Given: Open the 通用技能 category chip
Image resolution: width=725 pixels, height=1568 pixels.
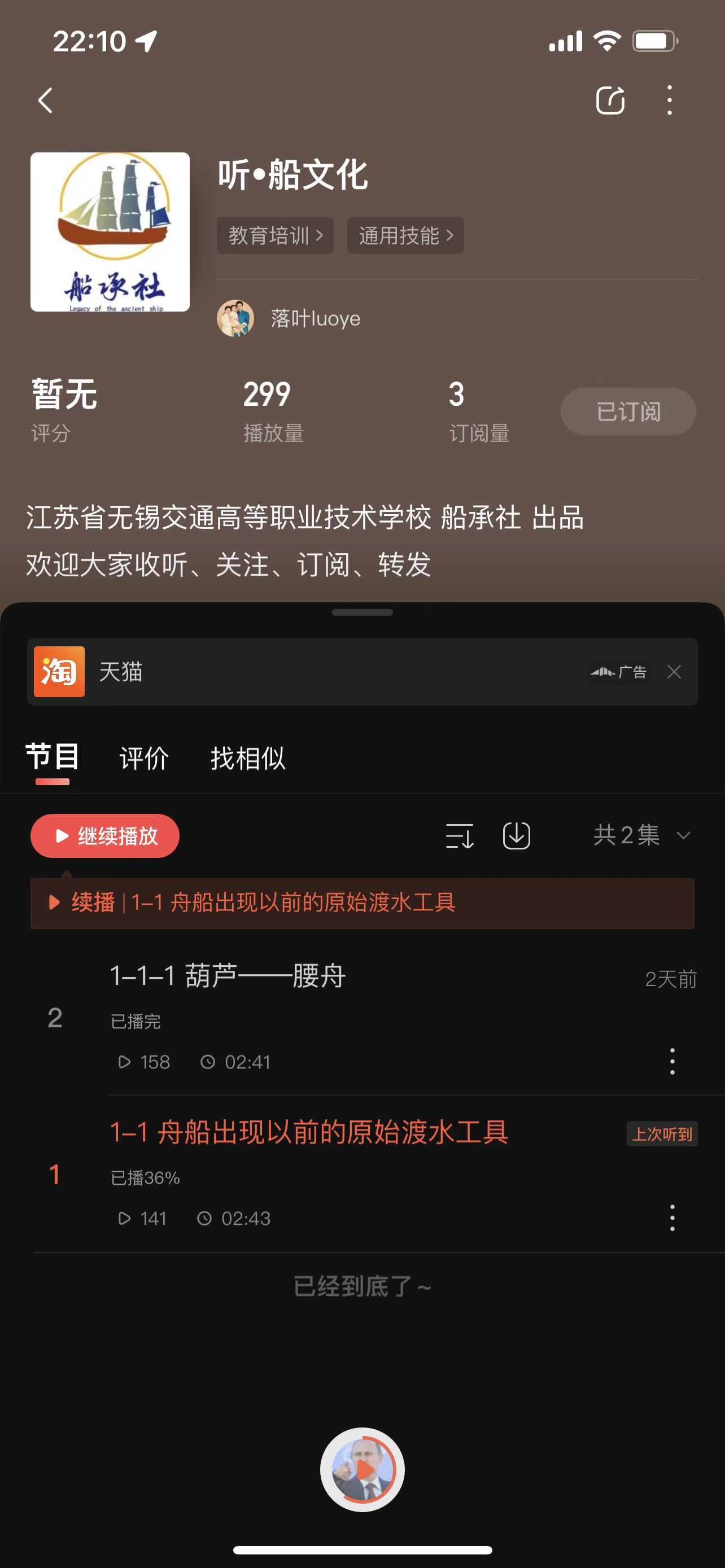Looking at the screenshot, I should click(405, 235).
